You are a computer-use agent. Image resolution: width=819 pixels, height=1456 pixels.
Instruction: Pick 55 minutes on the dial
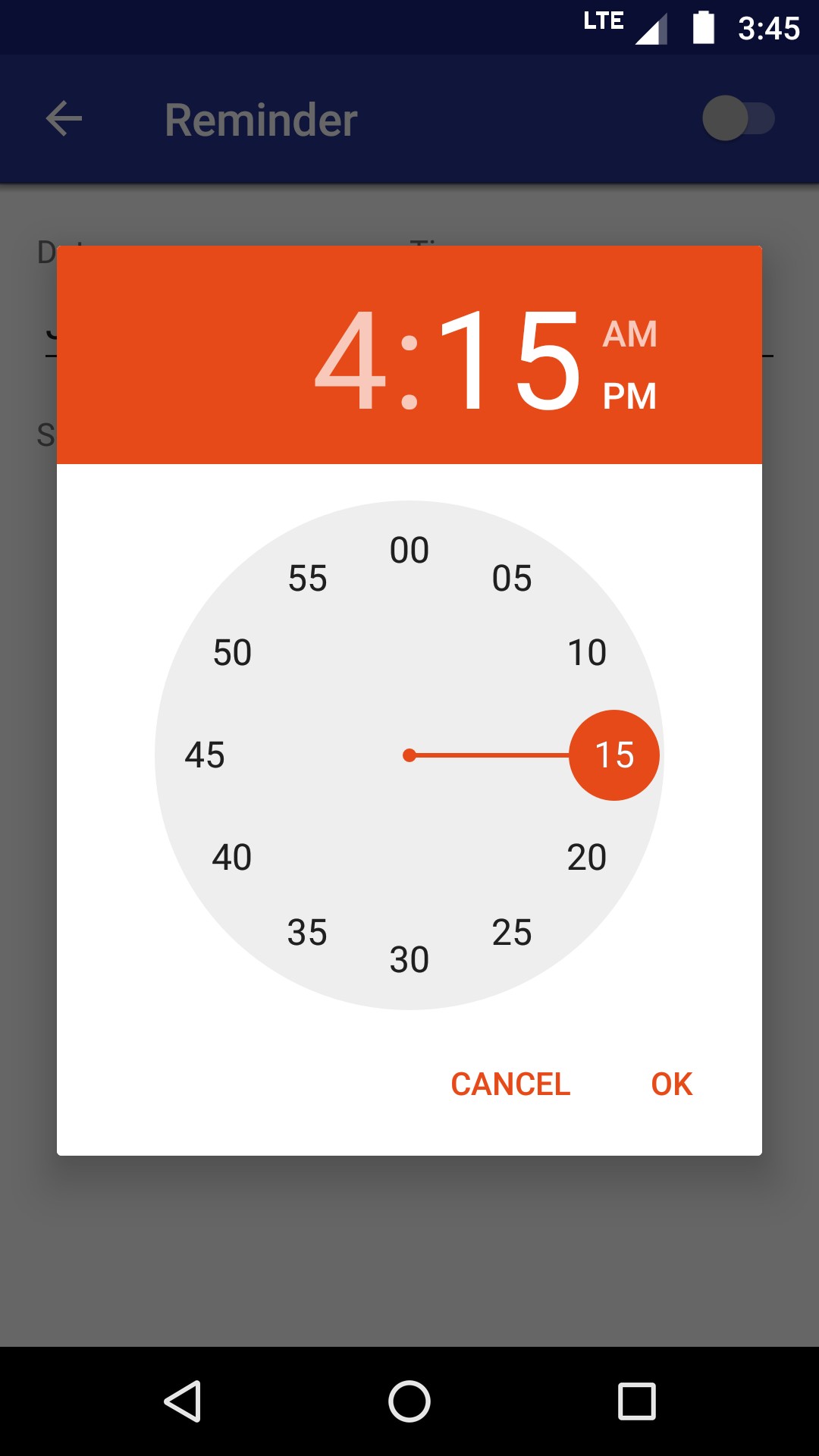[x=307, y=578]
